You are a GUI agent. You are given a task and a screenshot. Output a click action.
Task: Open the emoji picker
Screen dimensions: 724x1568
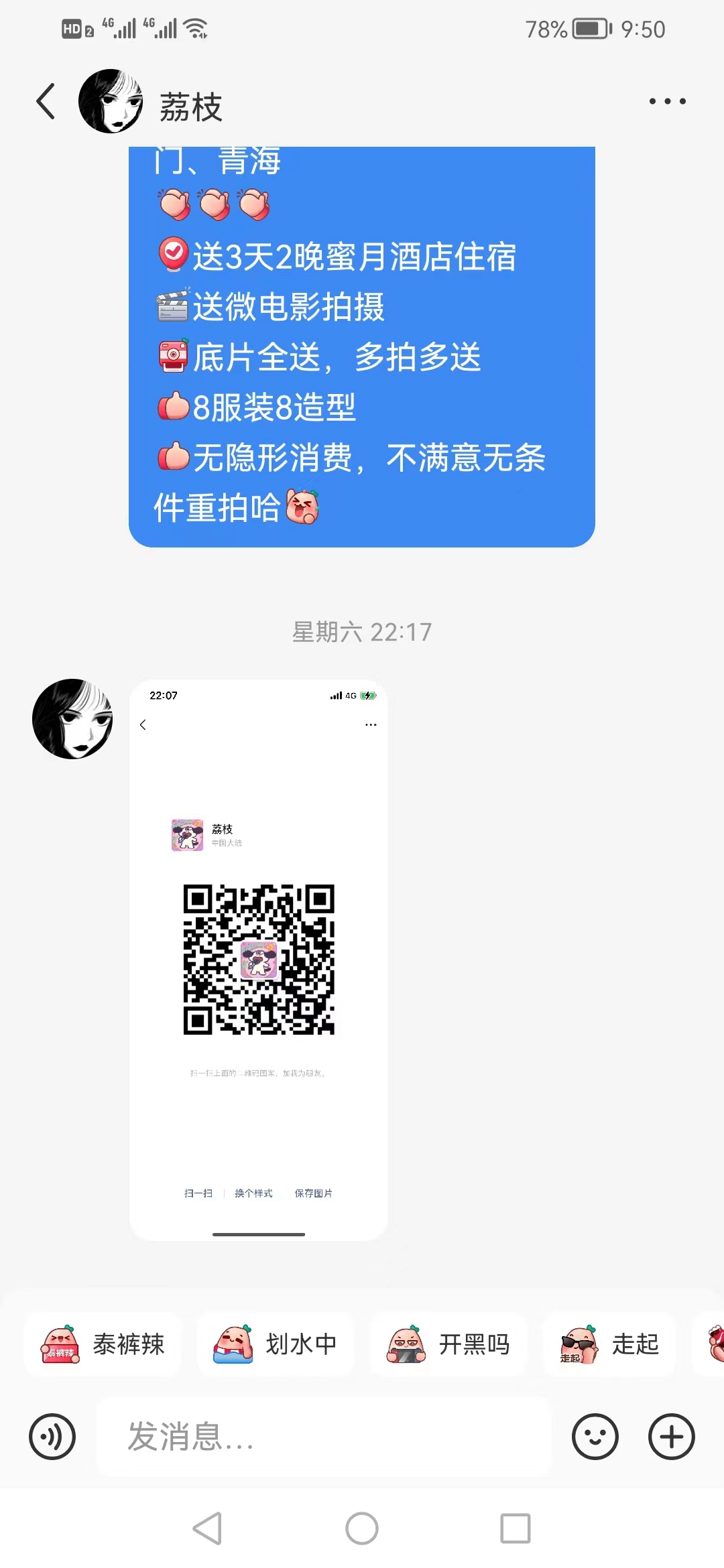tap(595, 1437)
